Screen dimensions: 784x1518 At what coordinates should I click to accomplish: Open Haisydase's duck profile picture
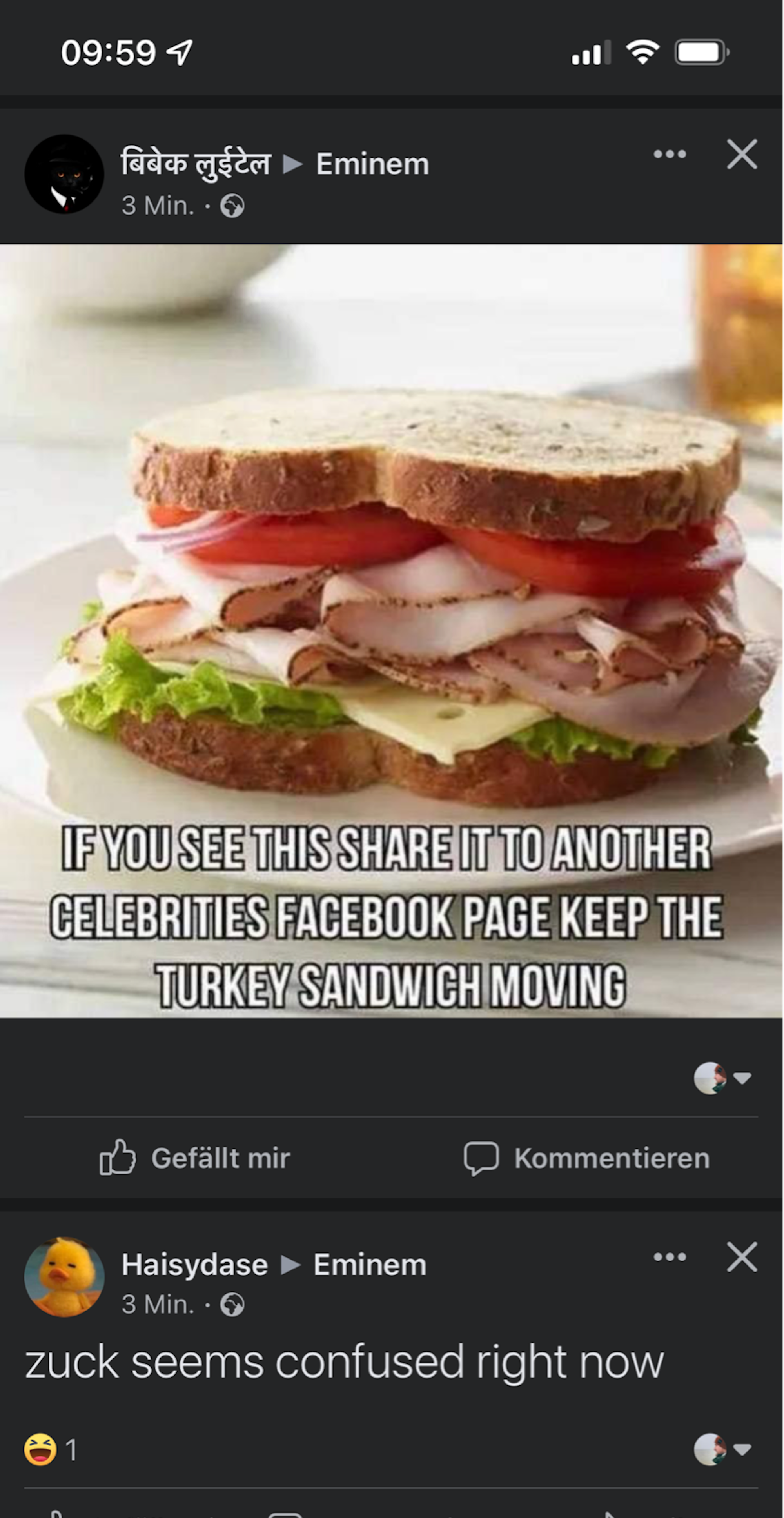tap(64, 1276)
